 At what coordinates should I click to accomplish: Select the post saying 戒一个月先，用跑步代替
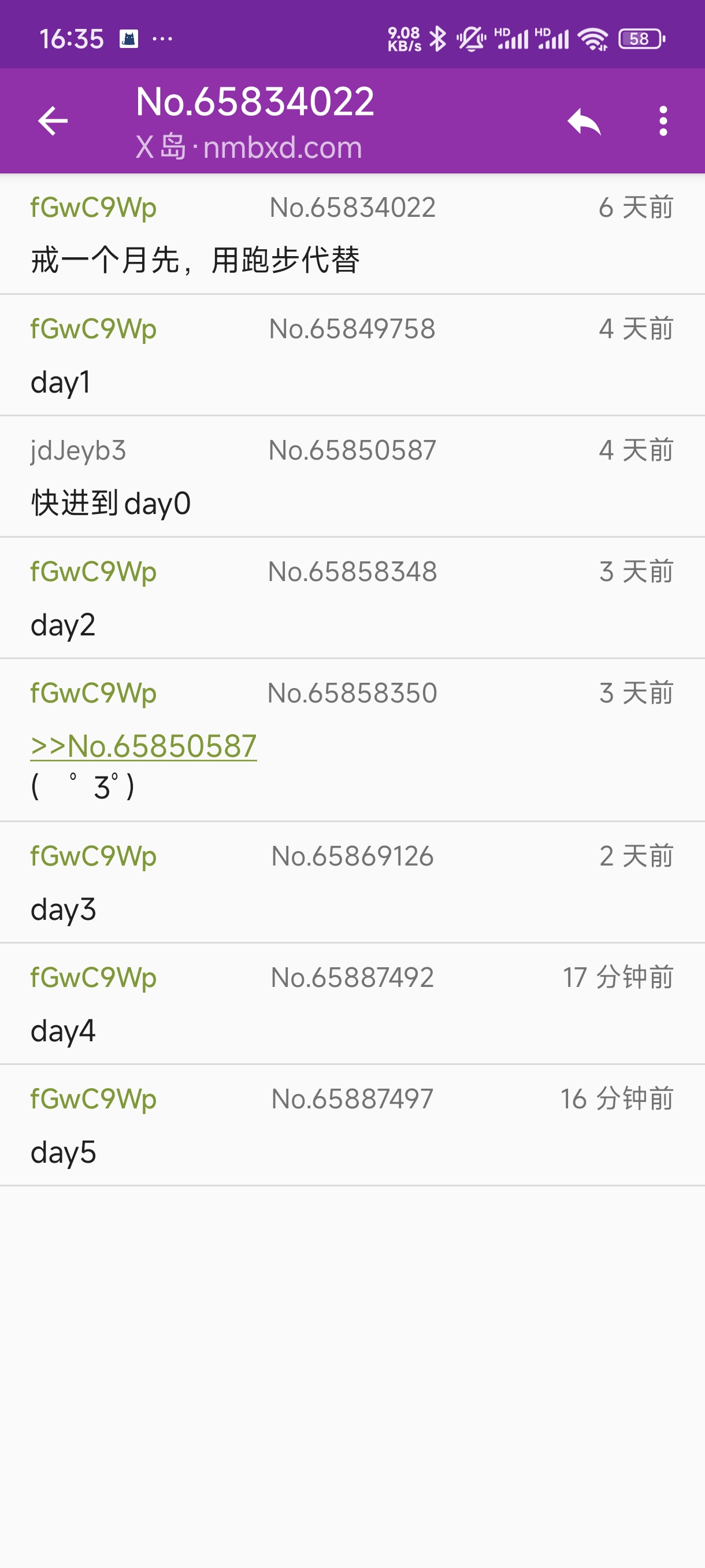pos(195,261)
